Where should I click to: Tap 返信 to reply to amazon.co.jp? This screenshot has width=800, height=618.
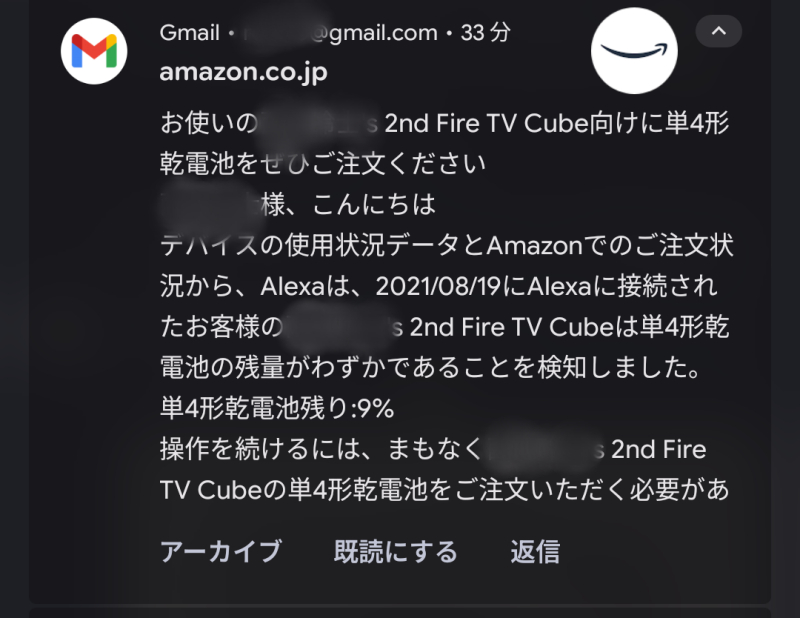click(535, 551)
